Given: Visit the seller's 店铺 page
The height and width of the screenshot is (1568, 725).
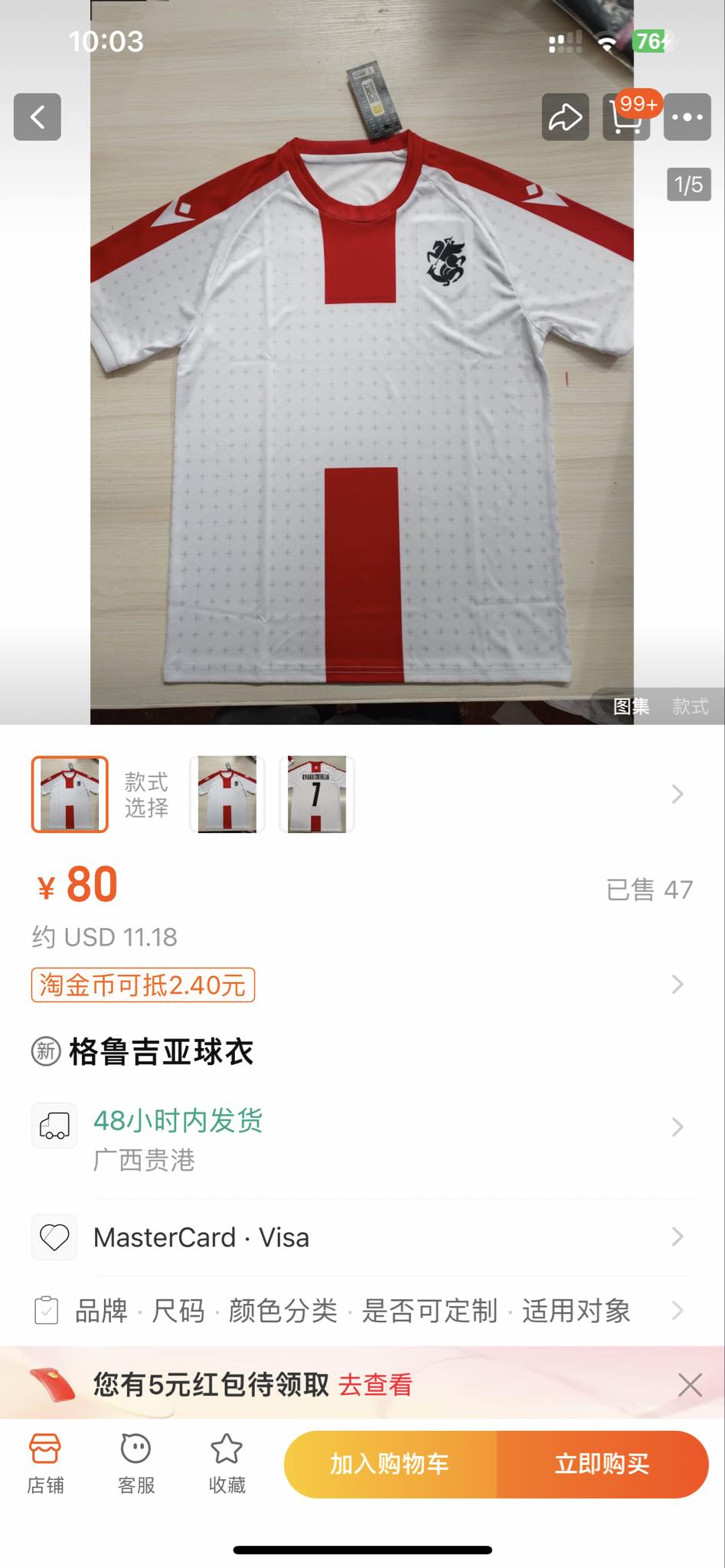Looking at the screenshot, I should pyautogui.click(x=45, y=1464).
